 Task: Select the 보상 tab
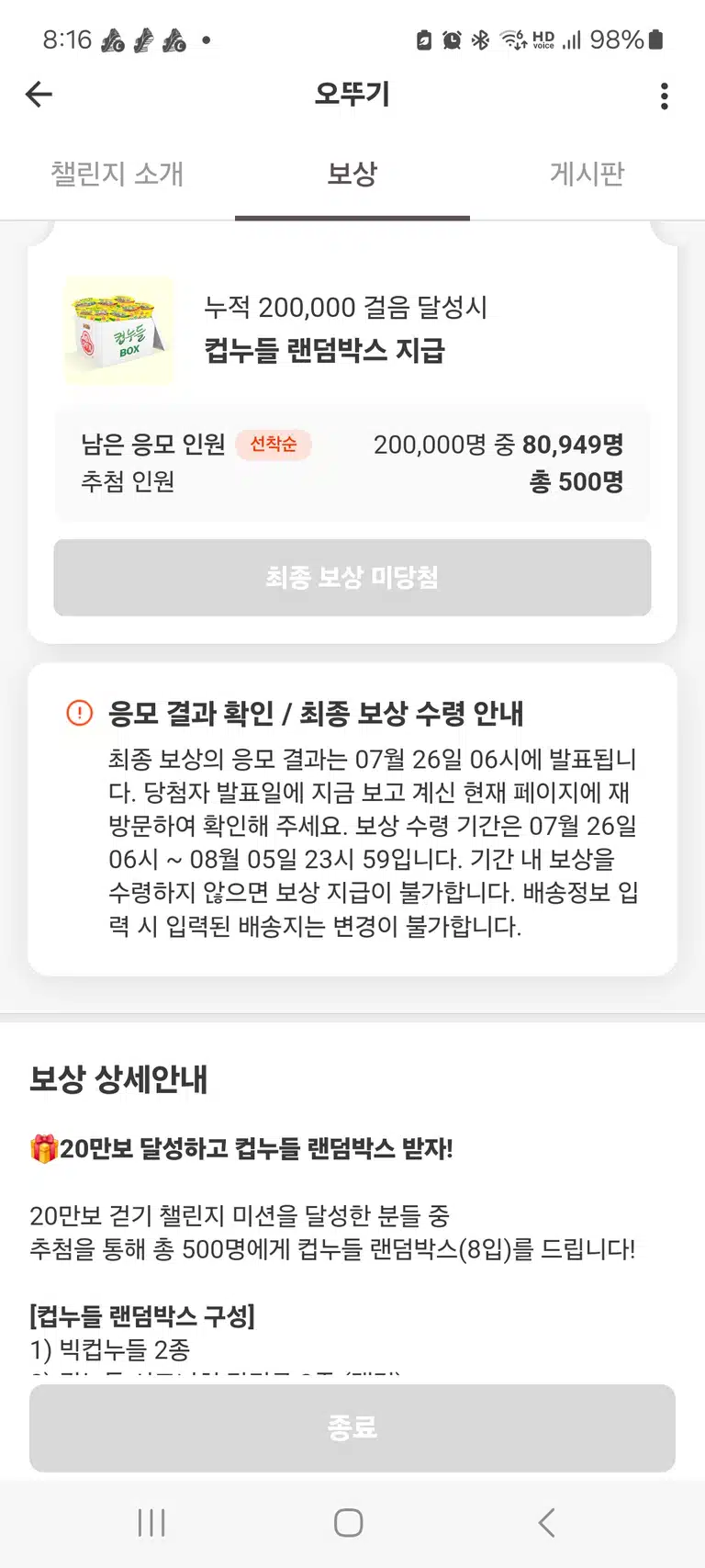click(x=352, y=174)
